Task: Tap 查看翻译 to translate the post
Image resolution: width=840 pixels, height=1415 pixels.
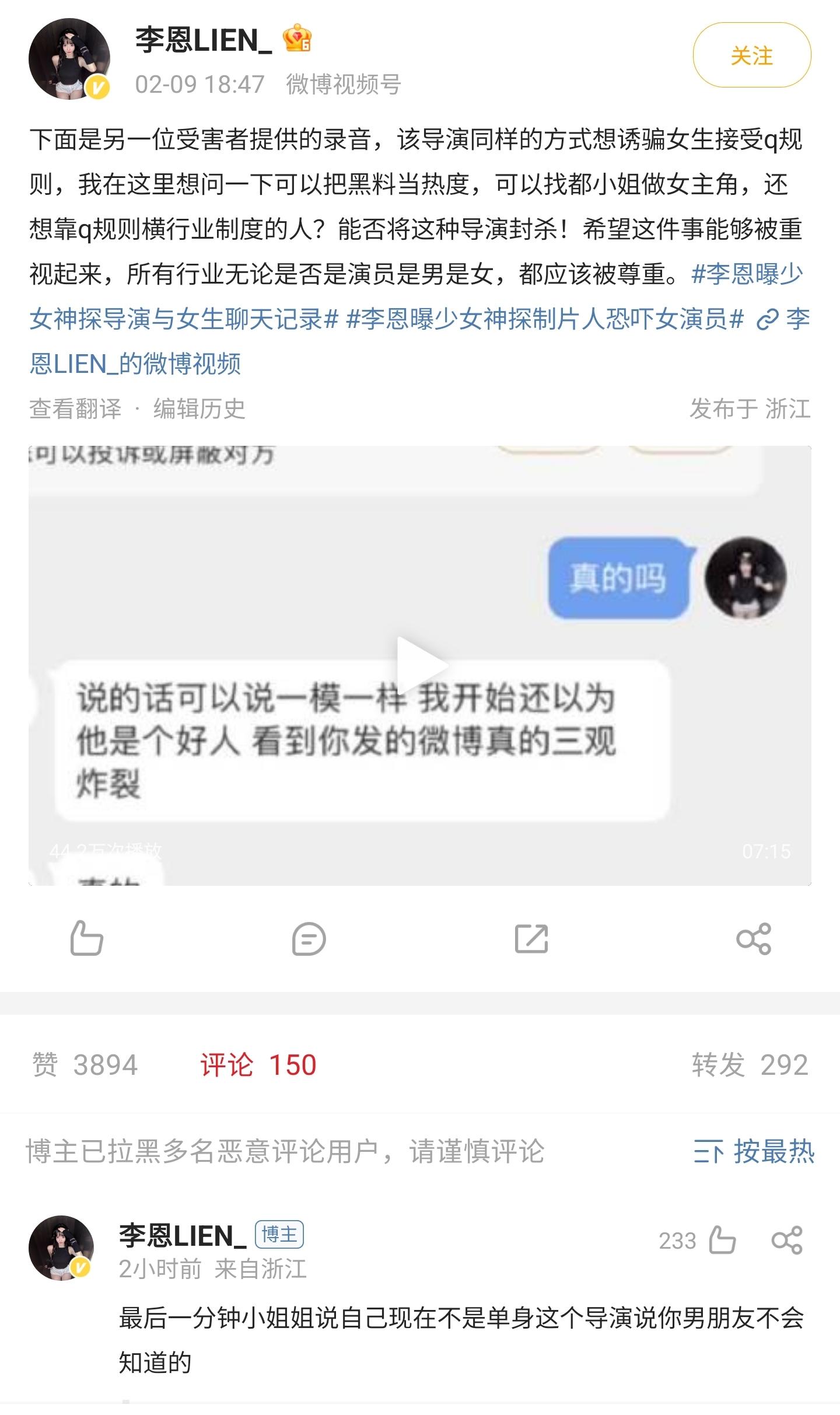Action: pyautogui.click(x=75, y=408)
